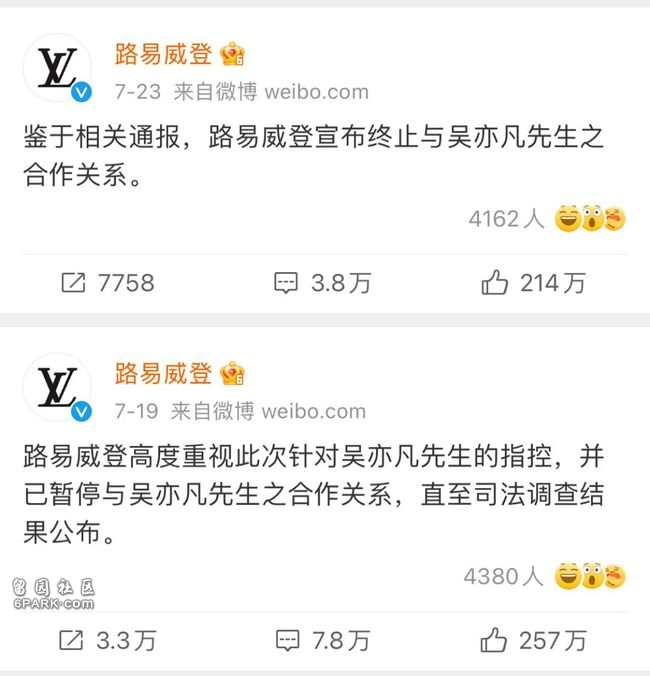
Task: Open the 3.8万 comments of the 7-23 post
Action: (x=323, y=283)
